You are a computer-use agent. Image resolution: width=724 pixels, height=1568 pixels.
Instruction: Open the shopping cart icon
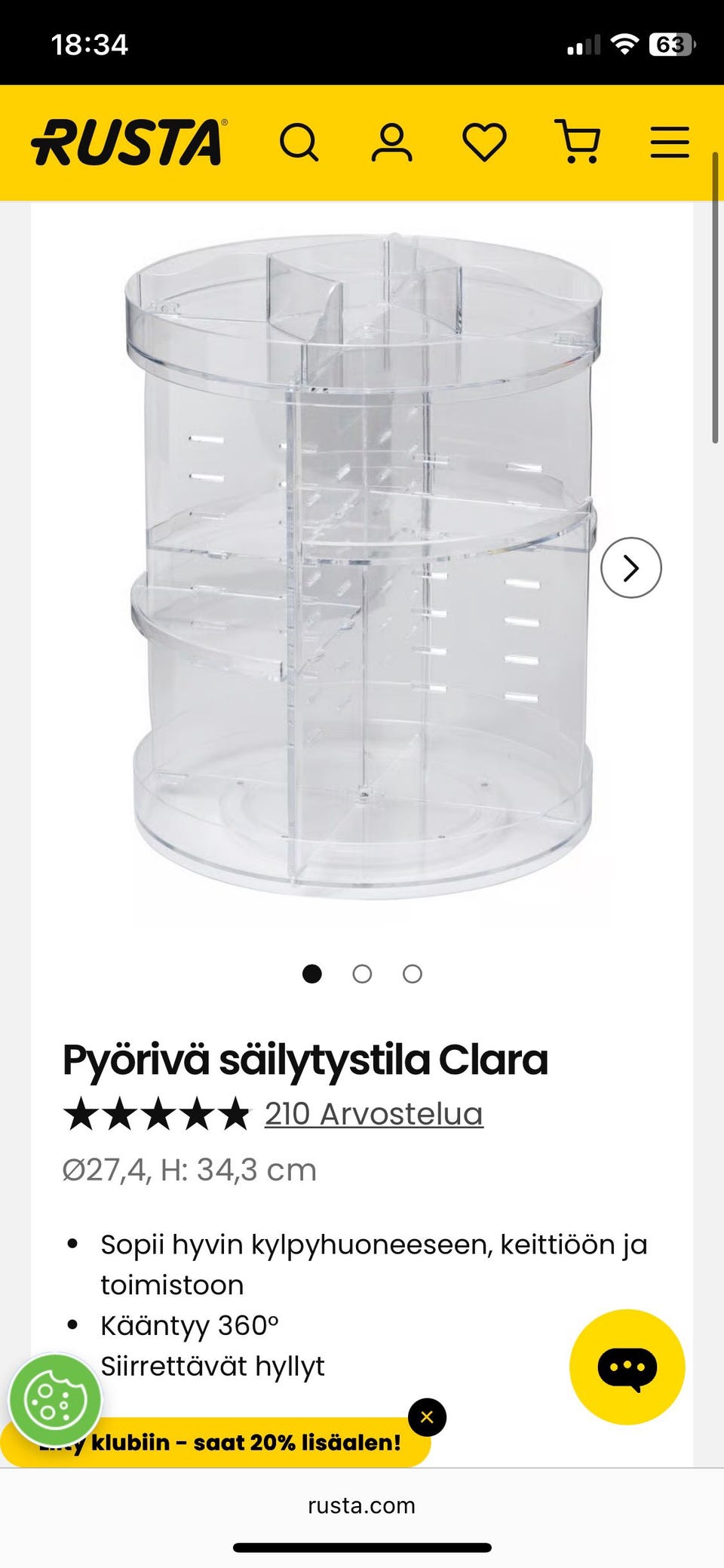[577, 141]
